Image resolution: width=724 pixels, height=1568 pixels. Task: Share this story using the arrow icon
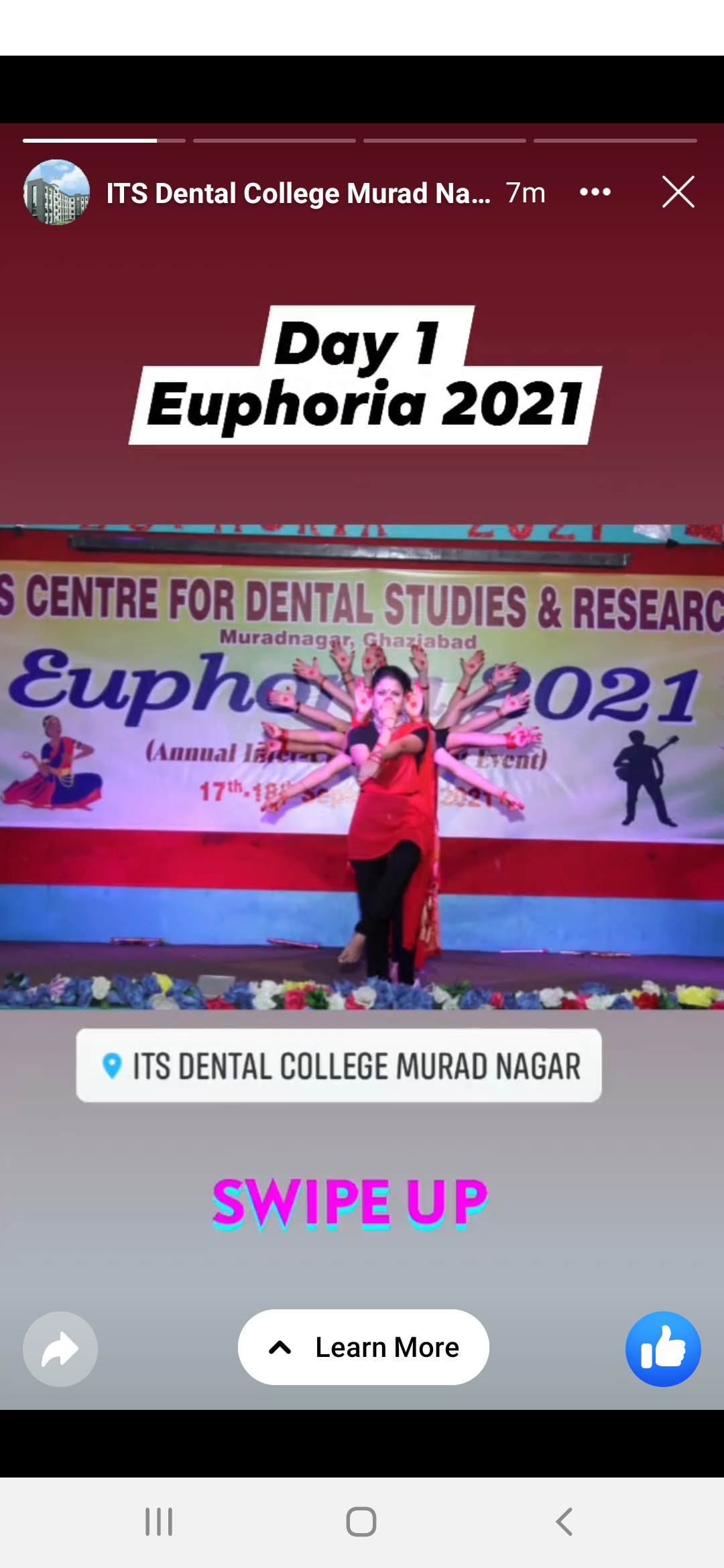coord(60,1348)
